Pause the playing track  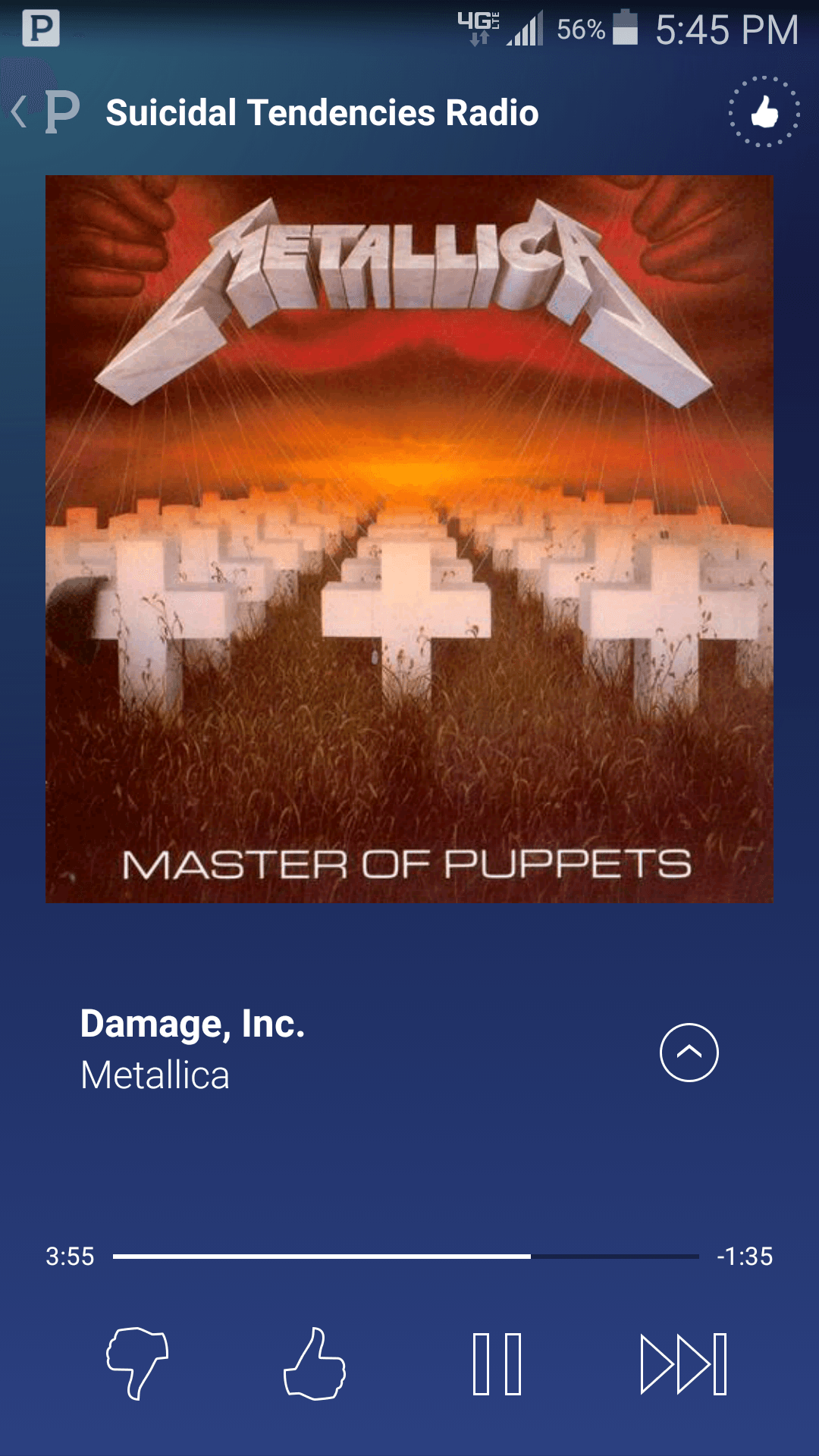point(497,1363)
